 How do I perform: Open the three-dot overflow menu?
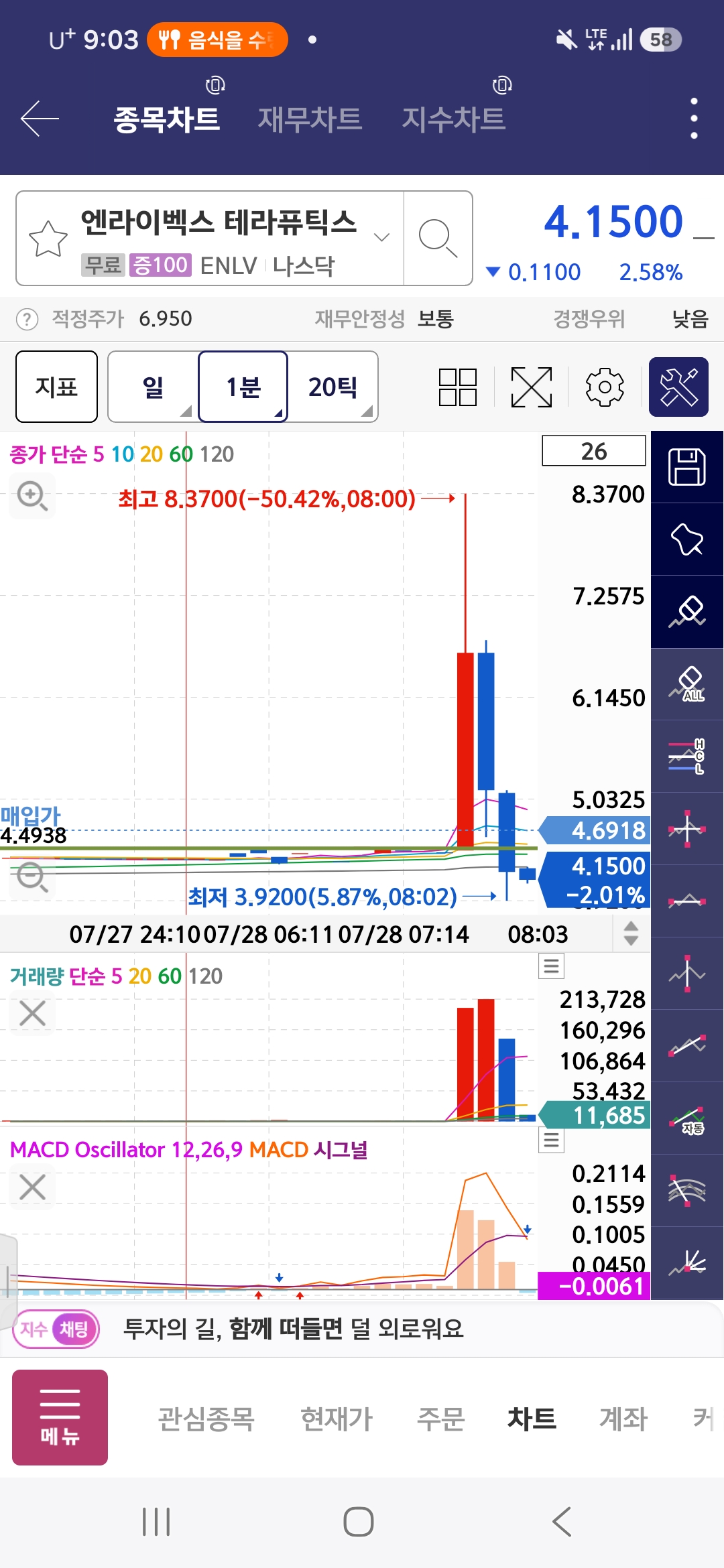tap(694, 119)
